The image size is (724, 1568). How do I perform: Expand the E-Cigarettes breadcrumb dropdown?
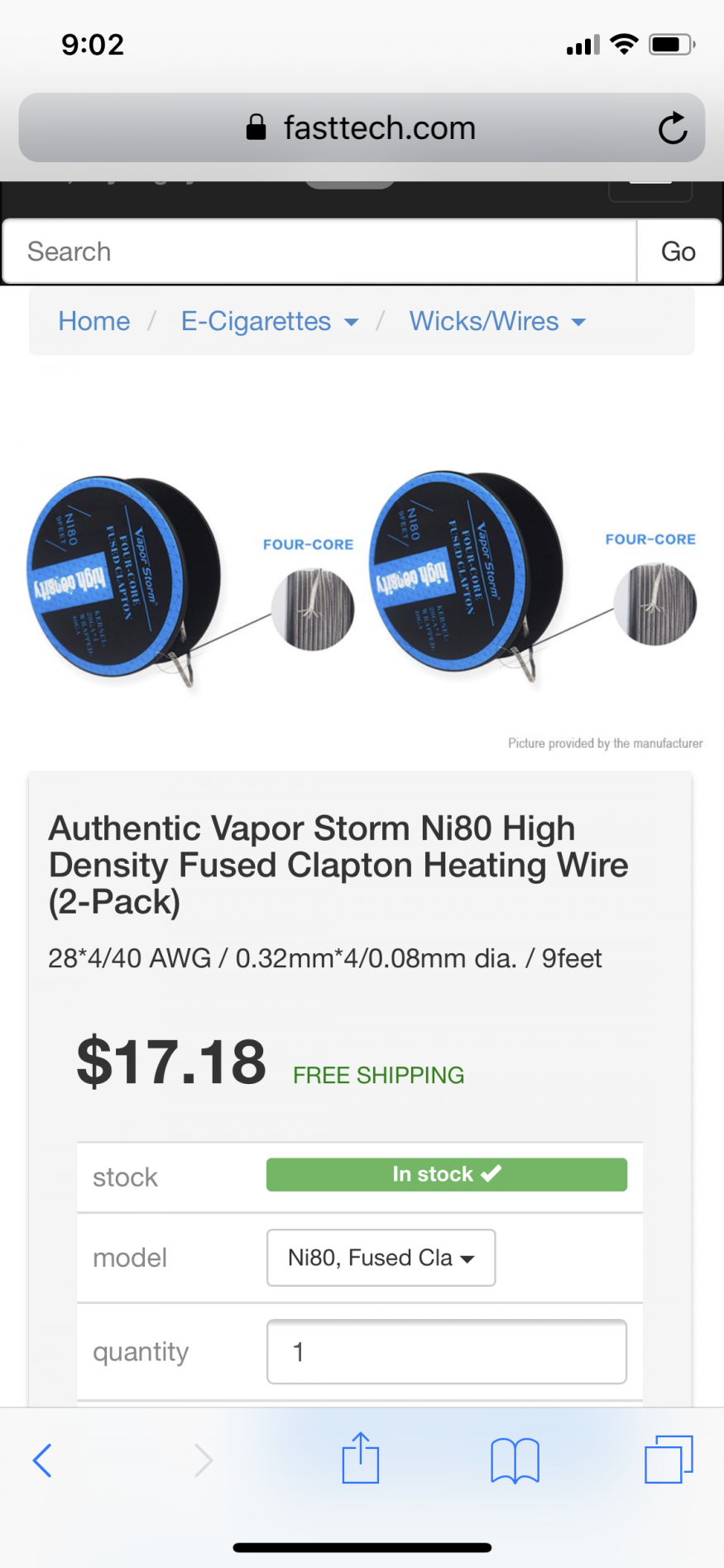pos(270,321)
